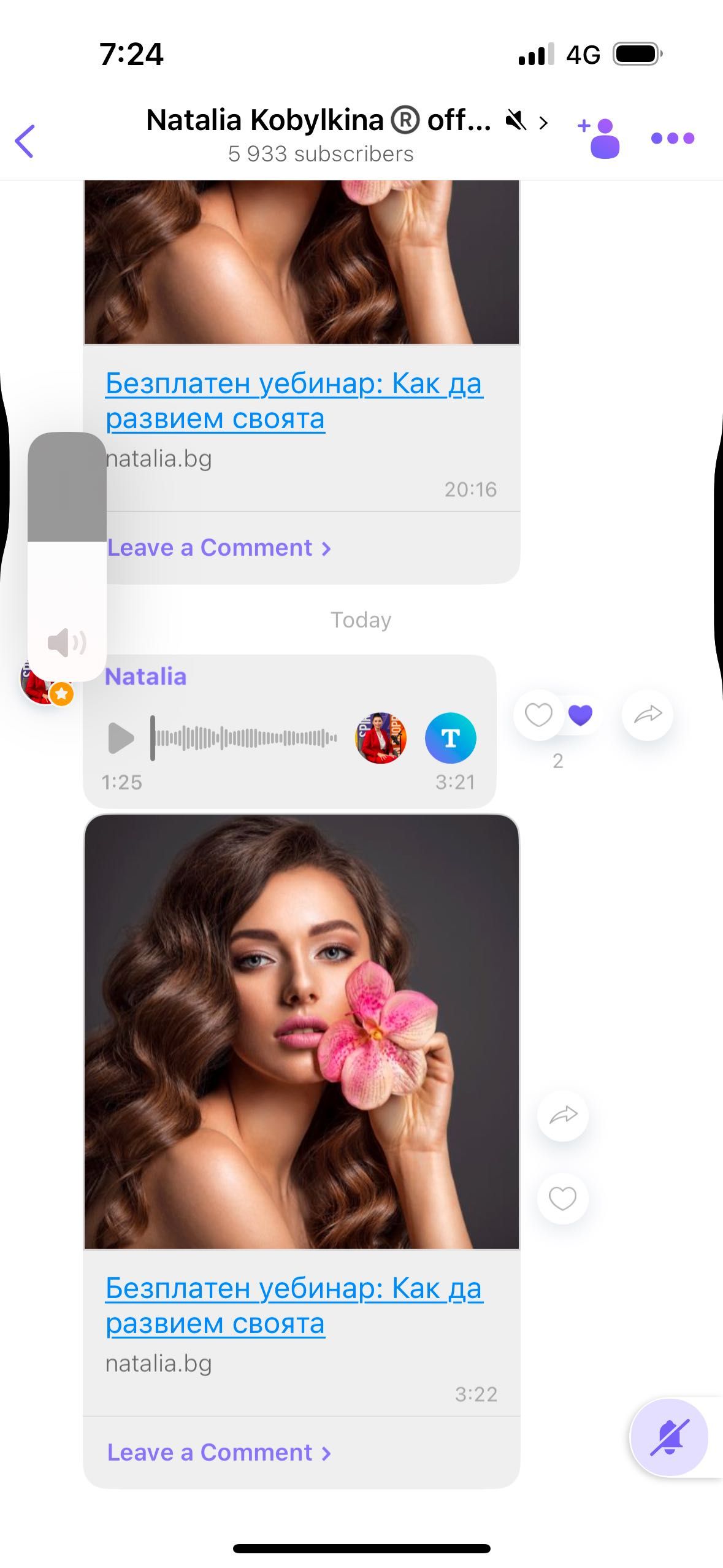Leave a comment on the 20:16 post
The width and height of the screenshot is (723, 1568).
219,547
